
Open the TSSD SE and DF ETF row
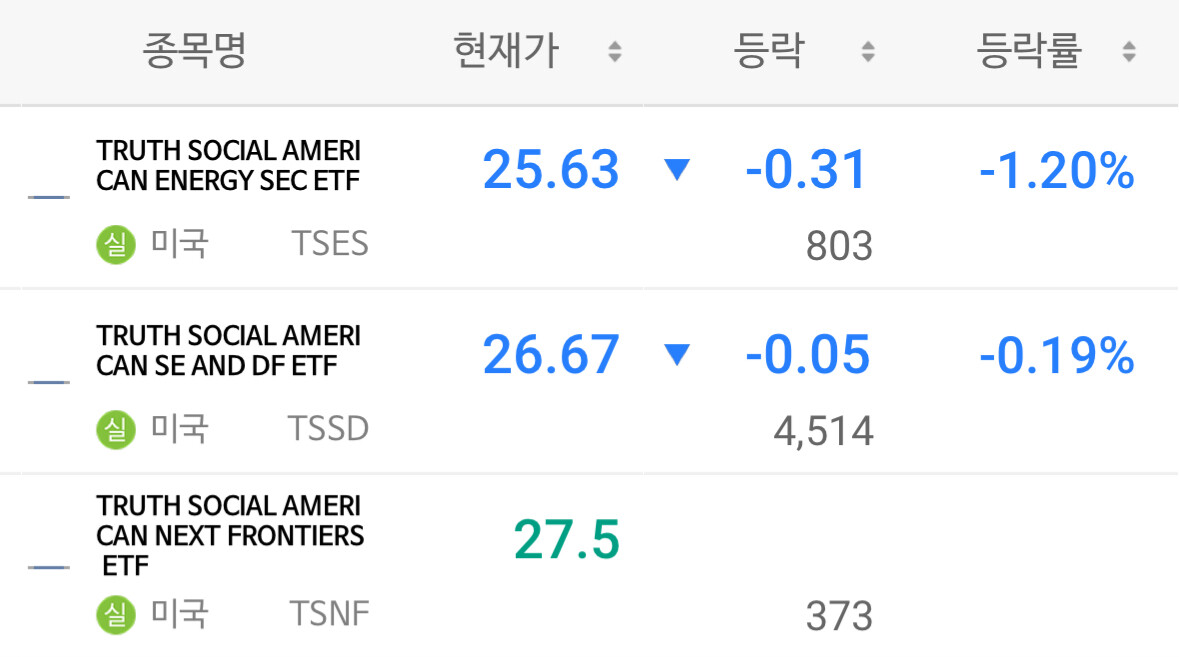point(590,382)
